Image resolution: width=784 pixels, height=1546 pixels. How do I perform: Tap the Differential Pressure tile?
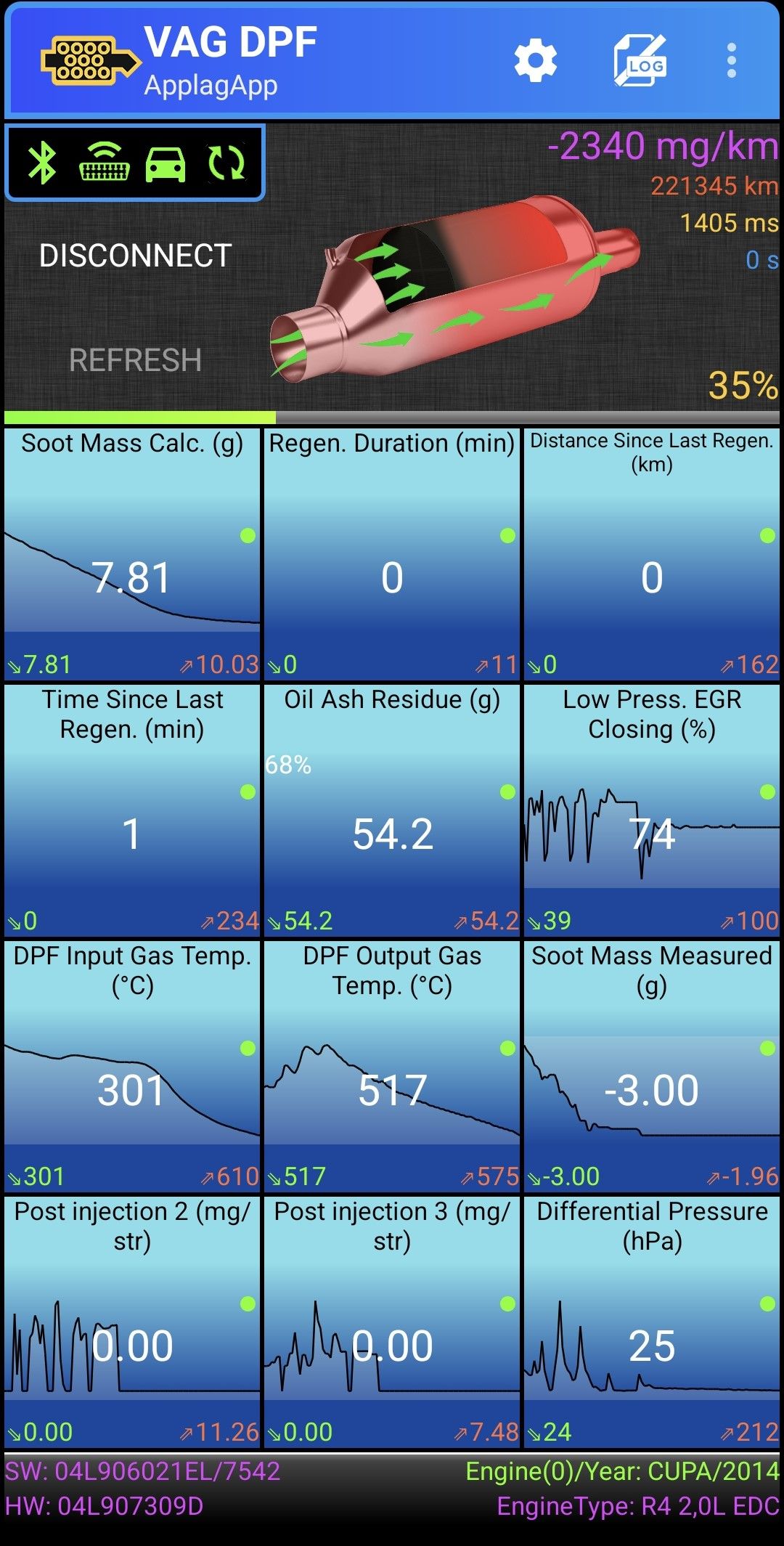(652, 1322)
